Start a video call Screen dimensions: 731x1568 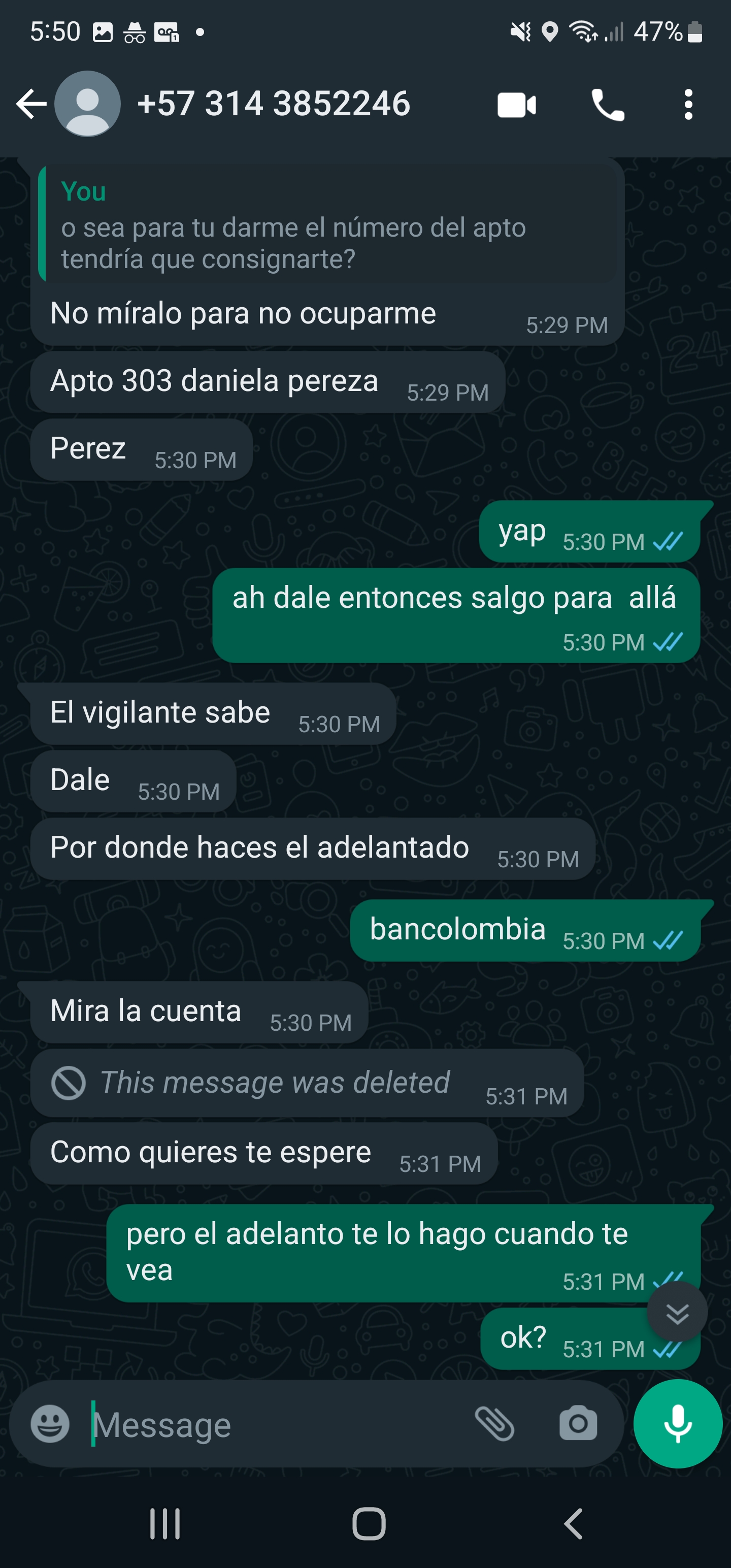517,105
